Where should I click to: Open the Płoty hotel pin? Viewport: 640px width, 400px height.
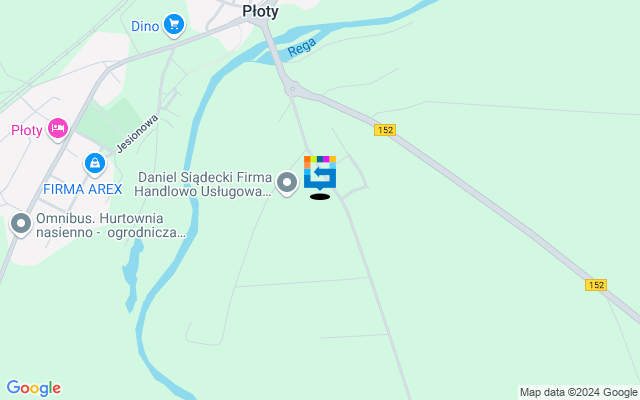[58, 129]
